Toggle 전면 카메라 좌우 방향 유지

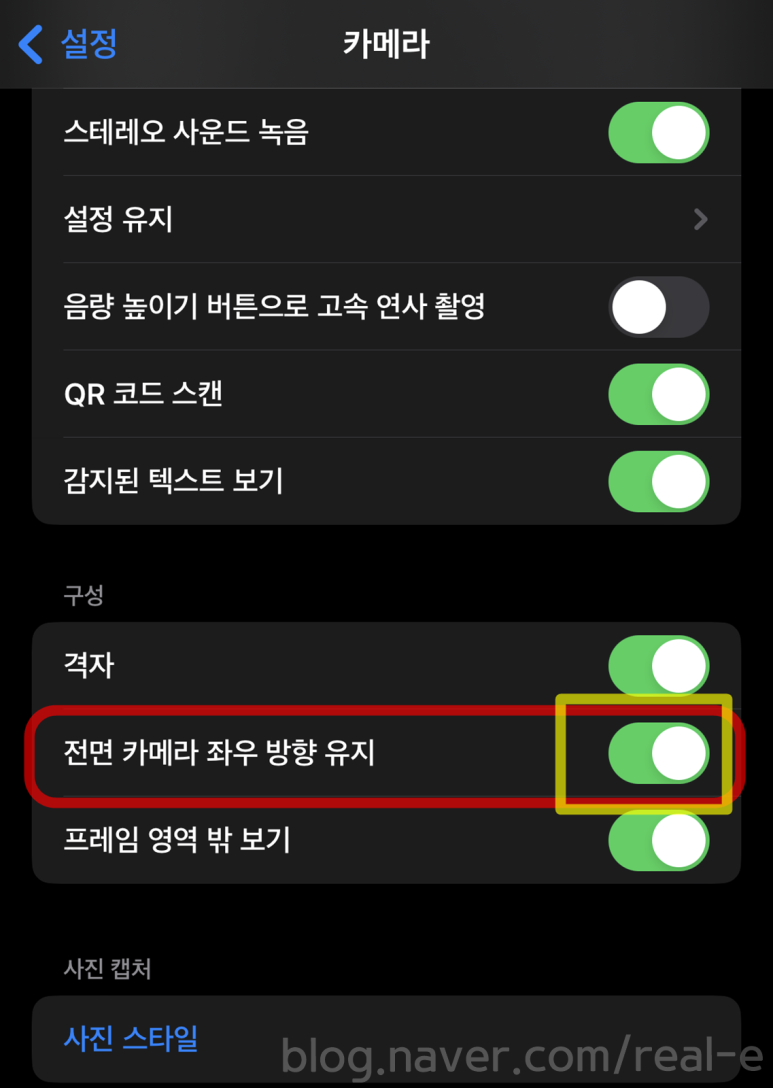[x=658, y=753]
